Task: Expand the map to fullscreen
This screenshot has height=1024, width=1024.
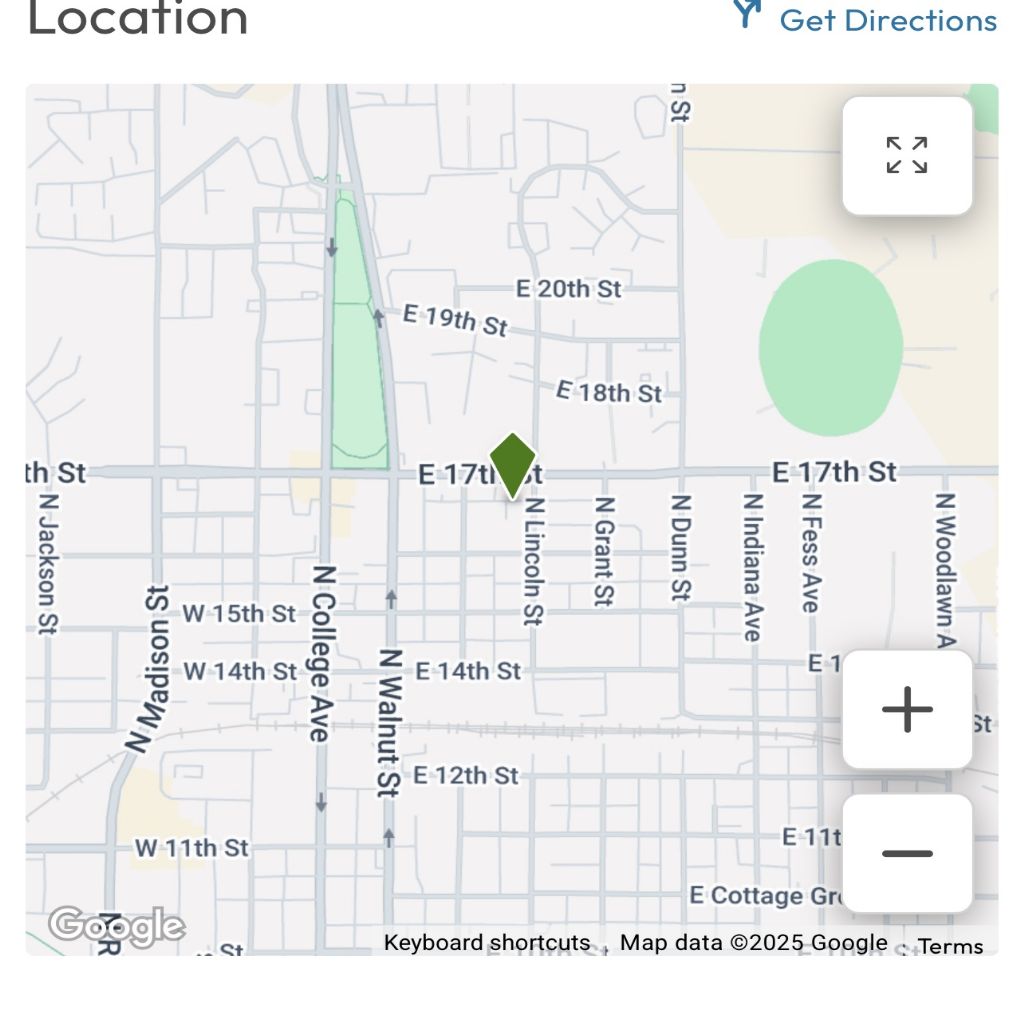Action: 907,156
